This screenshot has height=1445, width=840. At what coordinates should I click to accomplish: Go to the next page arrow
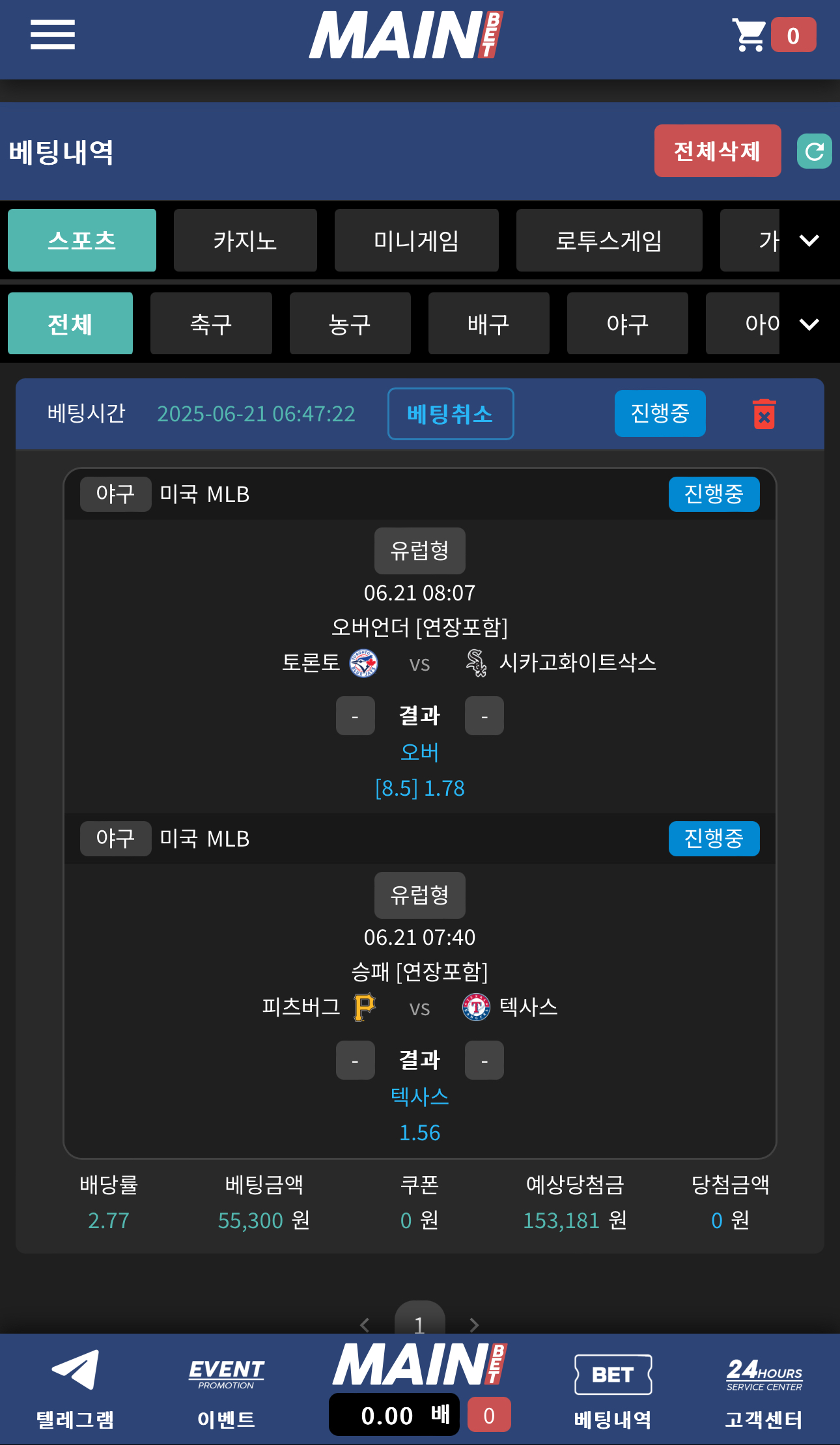(474, 1325)
